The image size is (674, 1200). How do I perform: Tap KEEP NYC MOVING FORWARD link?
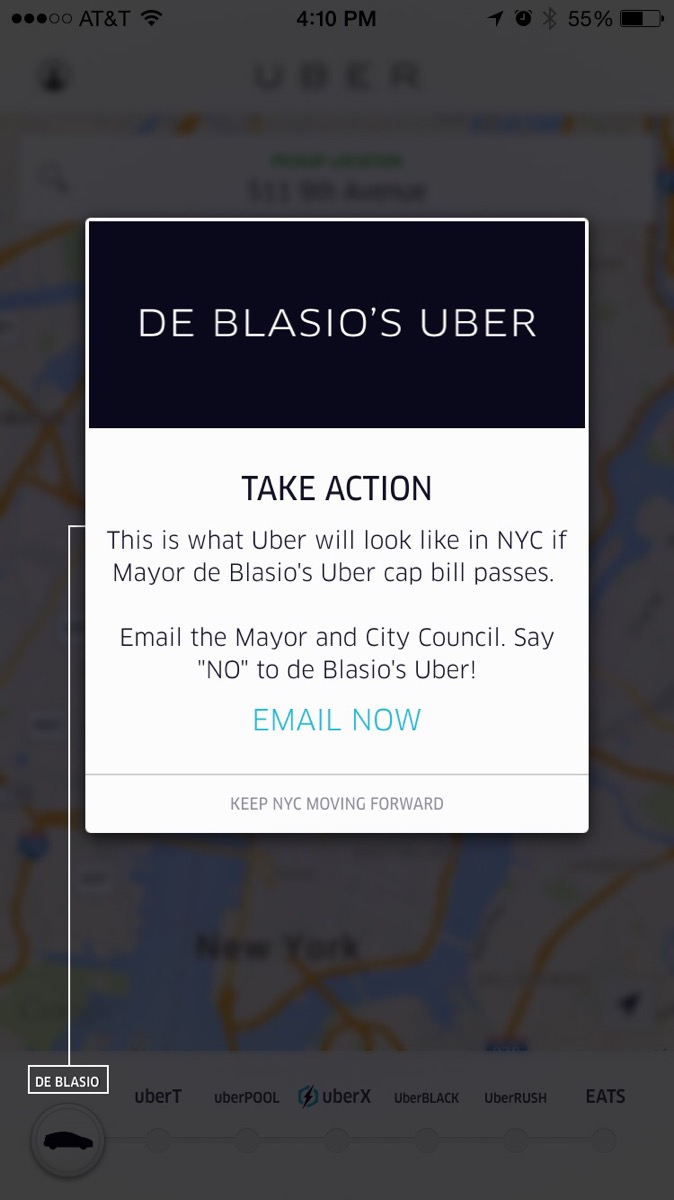click(337, 803)
